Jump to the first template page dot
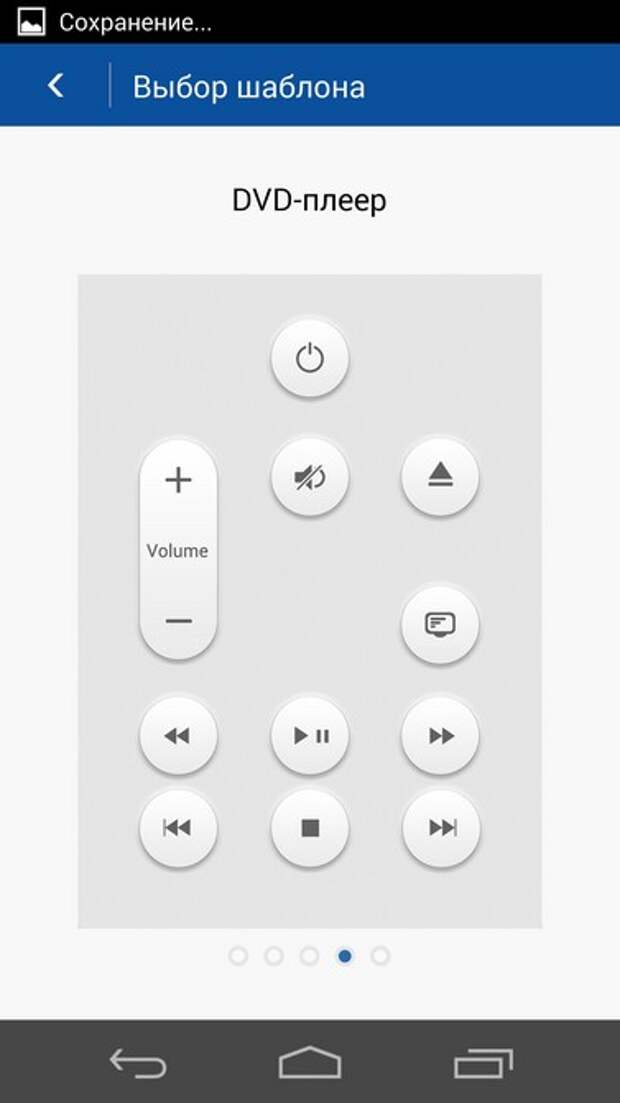This screenshot has height=1103, width=620. pos(238,956)
